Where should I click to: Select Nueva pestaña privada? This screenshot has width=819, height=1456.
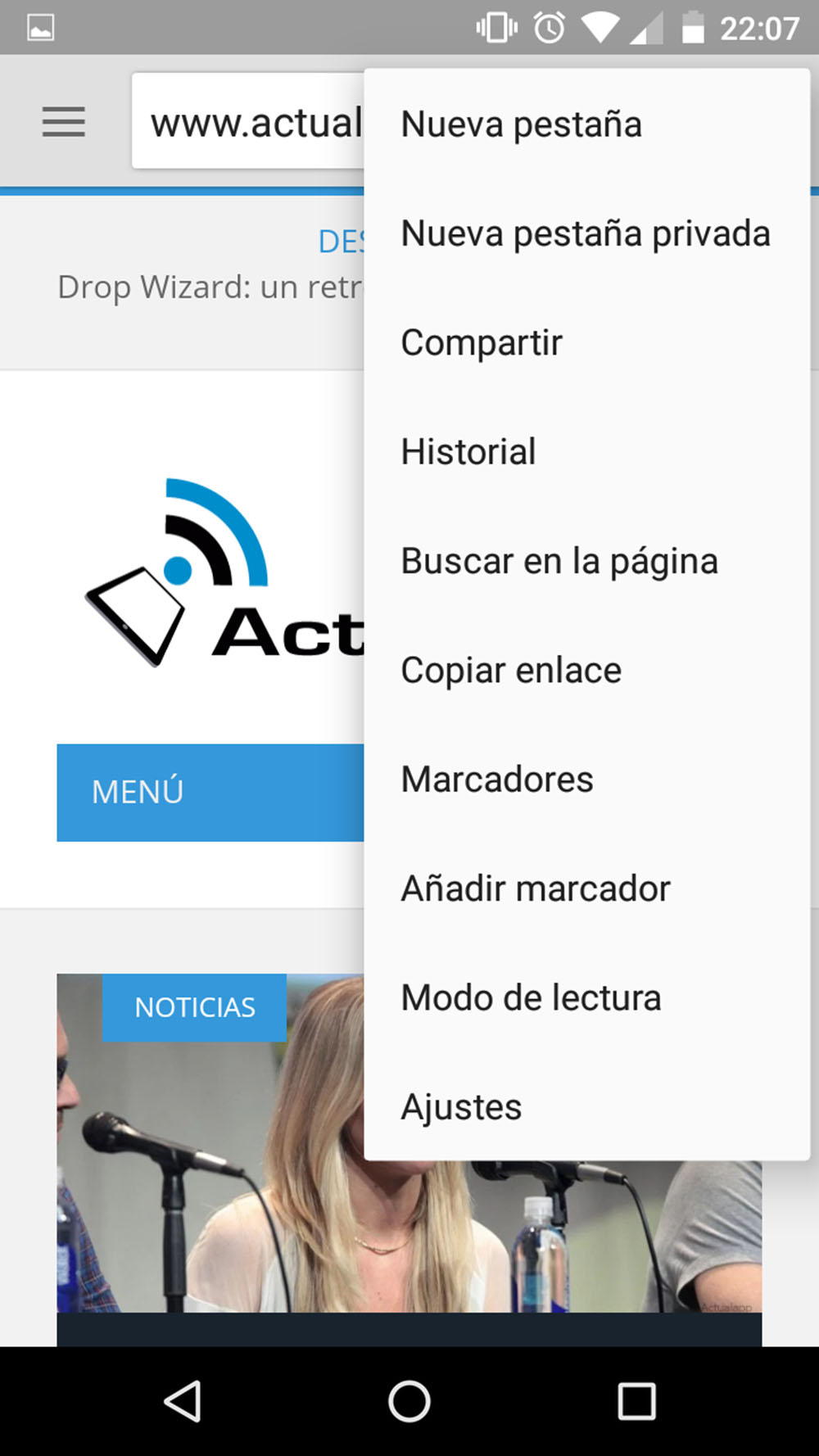point(586,233)
